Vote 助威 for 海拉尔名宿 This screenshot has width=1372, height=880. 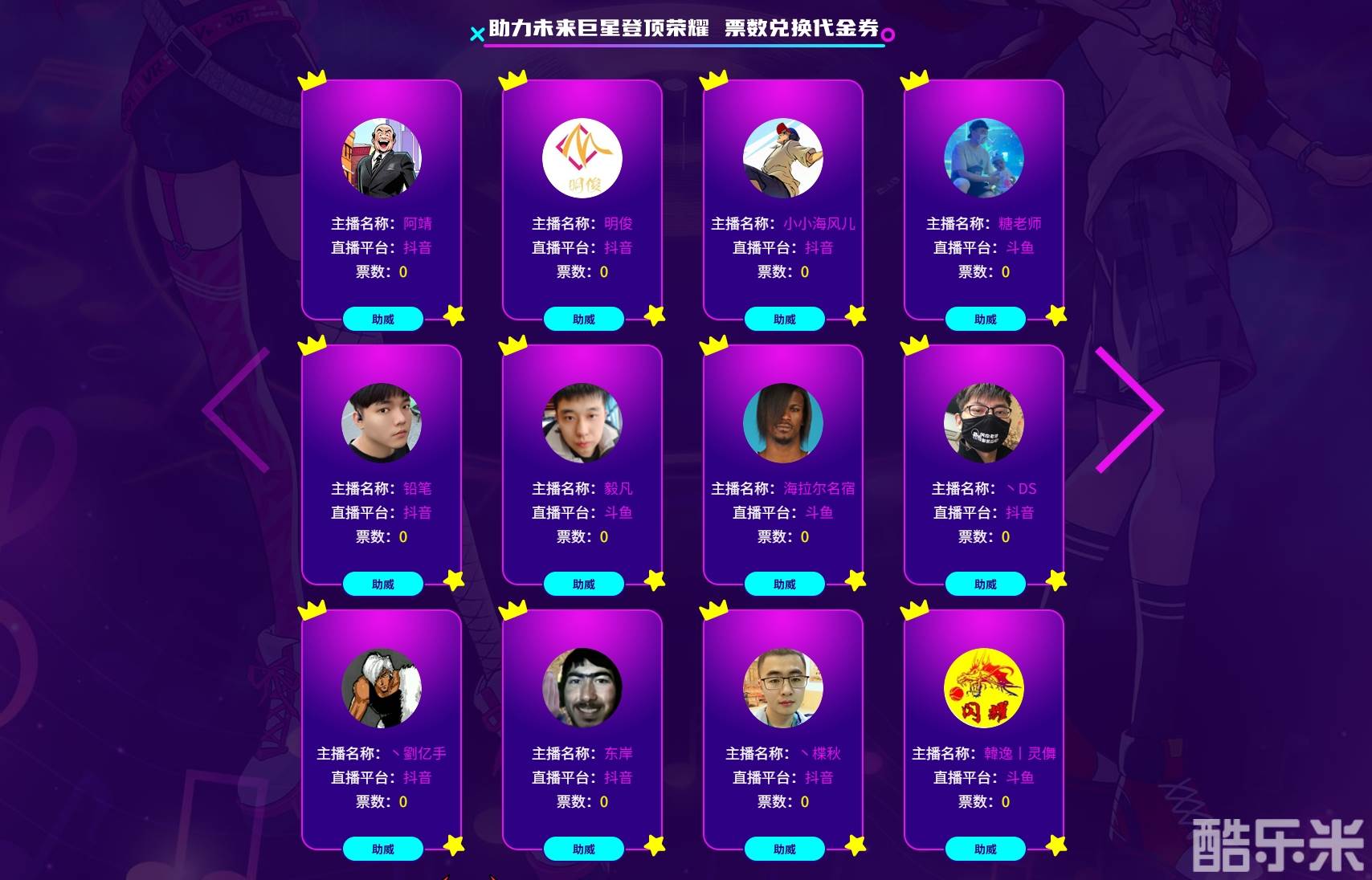(x=784, y=584)
